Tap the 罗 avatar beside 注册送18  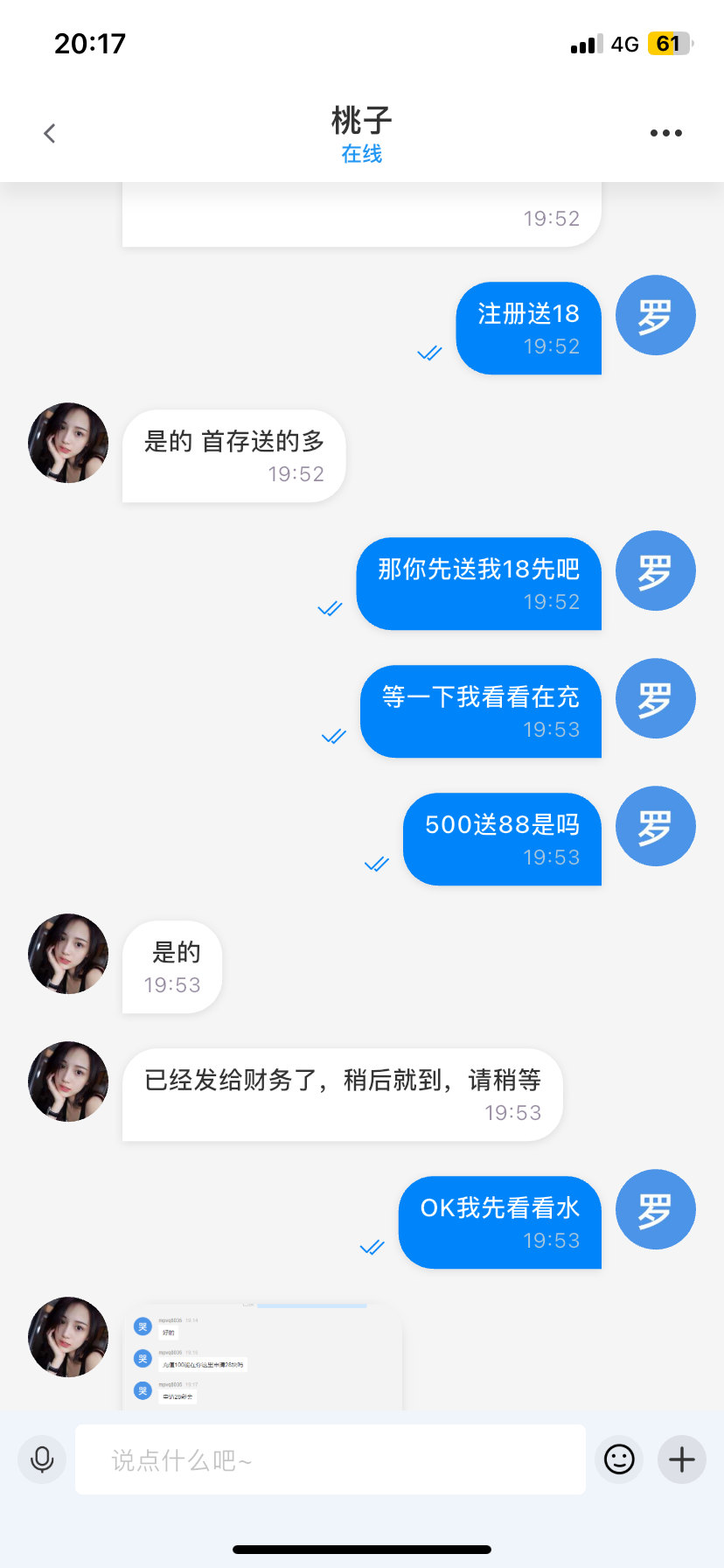655,316
